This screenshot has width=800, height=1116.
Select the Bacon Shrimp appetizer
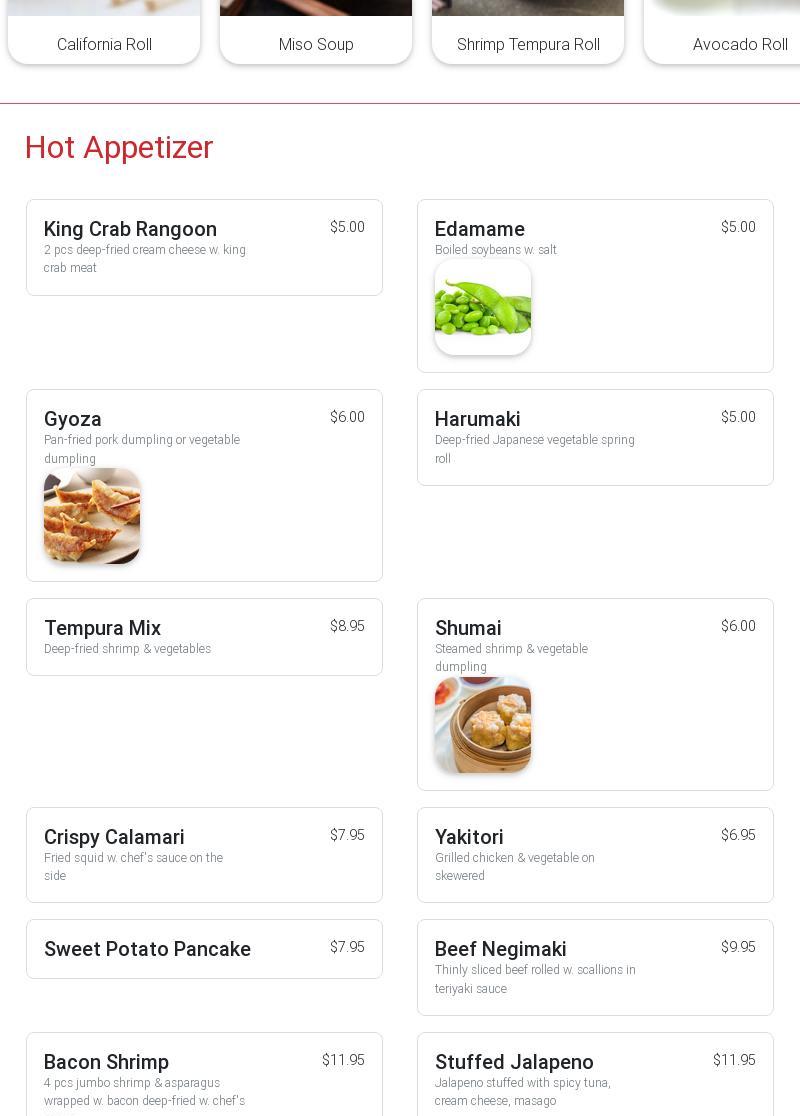tap(204, 1075)
